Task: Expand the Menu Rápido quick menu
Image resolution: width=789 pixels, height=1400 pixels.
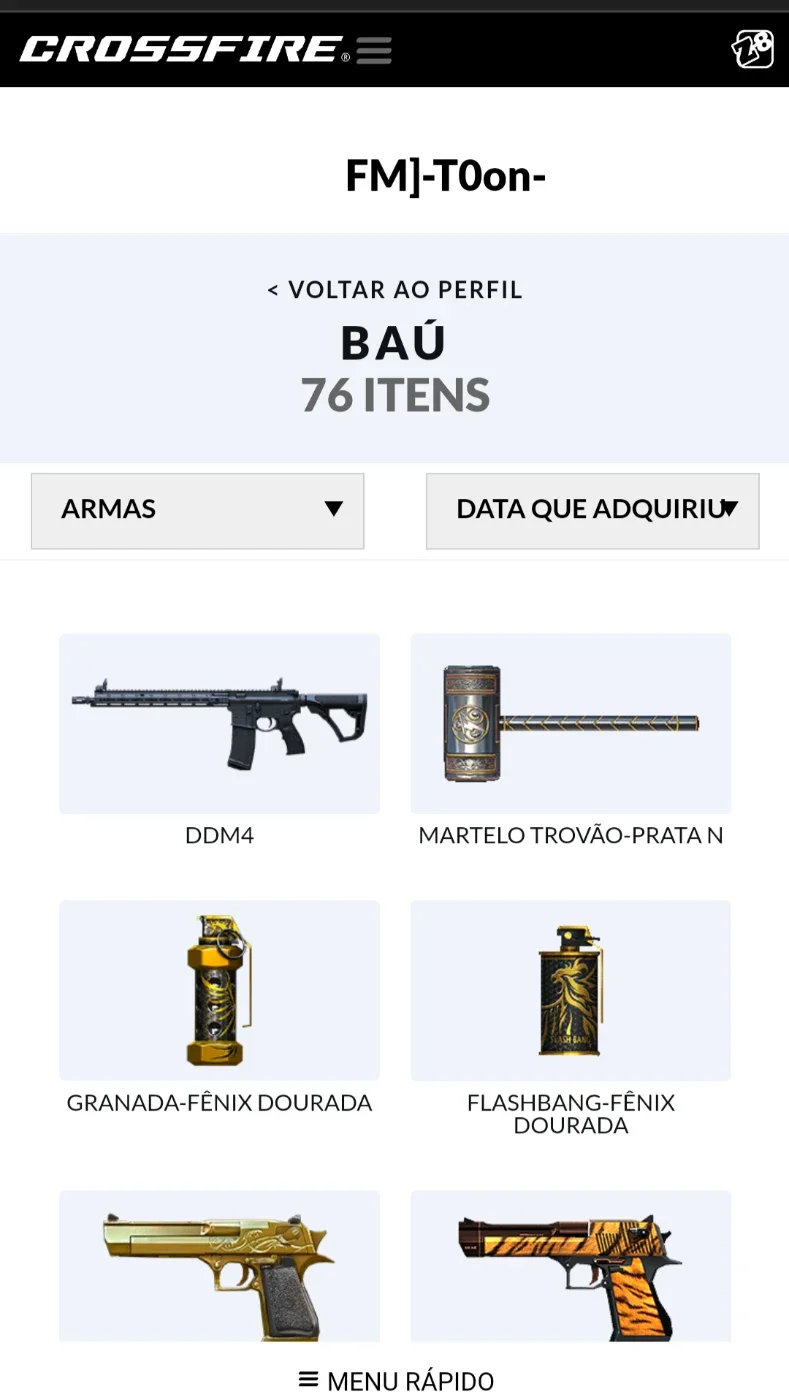Action: (x=395, y=1381)
